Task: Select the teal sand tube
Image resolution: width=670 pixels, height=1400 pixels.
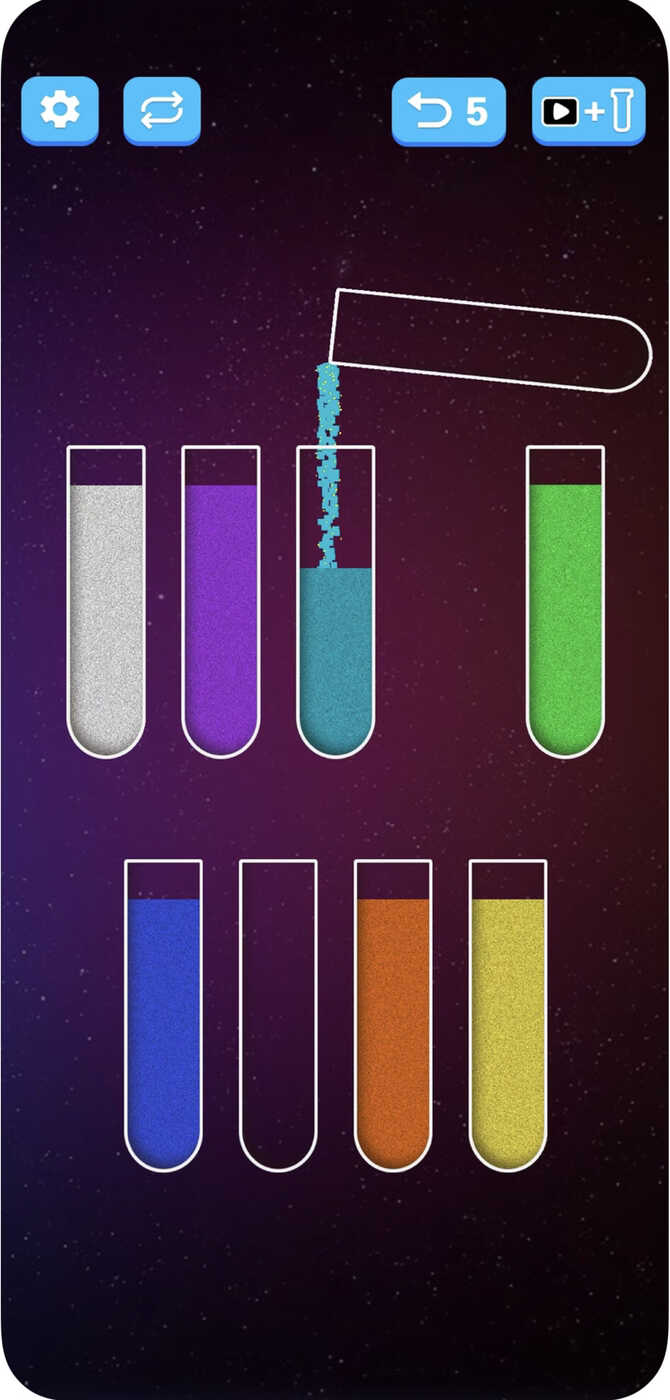Action: point(336,601)
